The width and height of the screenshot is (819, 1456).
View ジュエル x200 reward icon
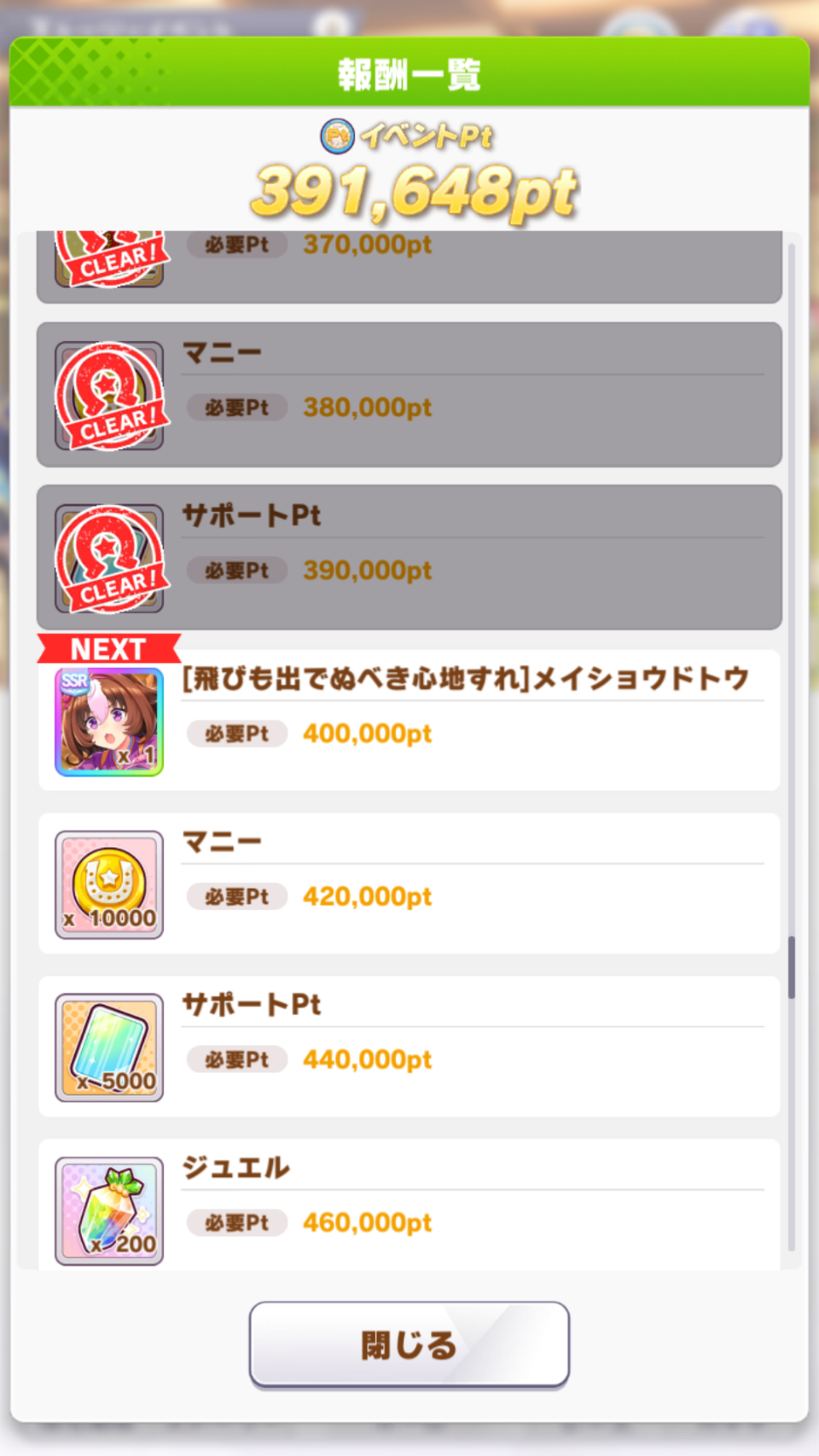(109, 1210)
